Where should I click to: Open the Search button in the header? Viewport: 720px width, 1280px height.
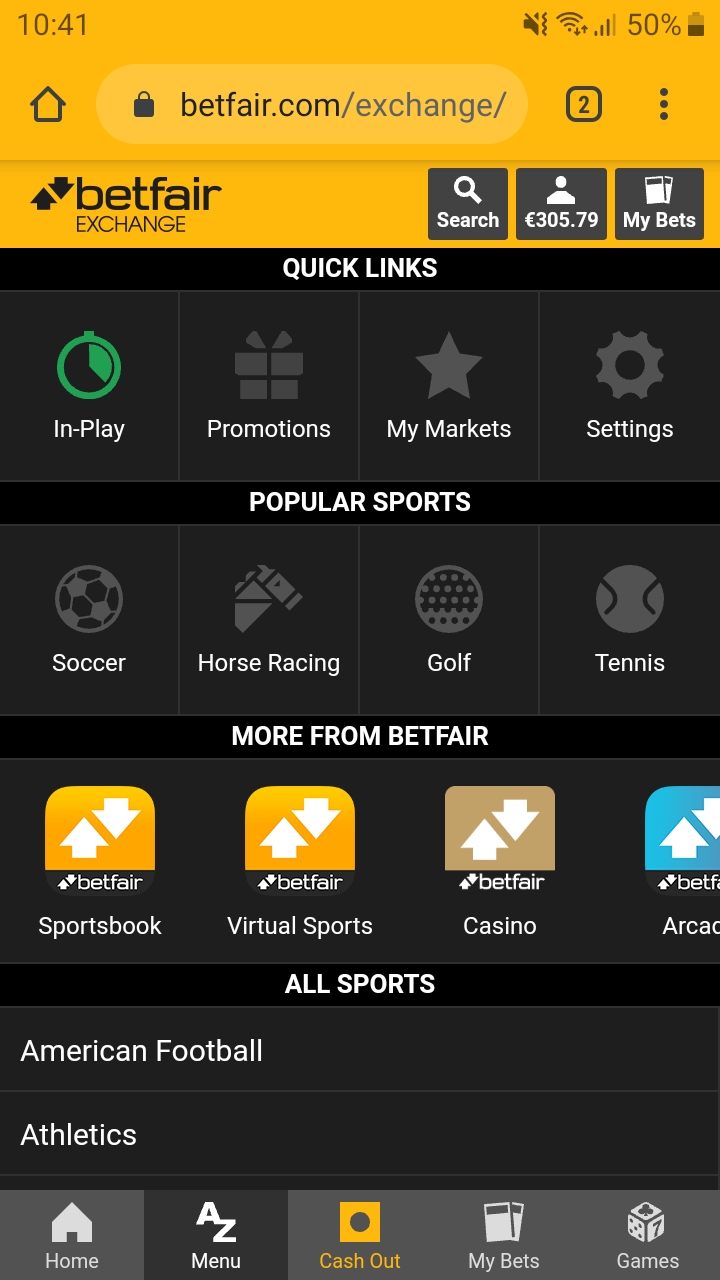(x=467, y=204)
